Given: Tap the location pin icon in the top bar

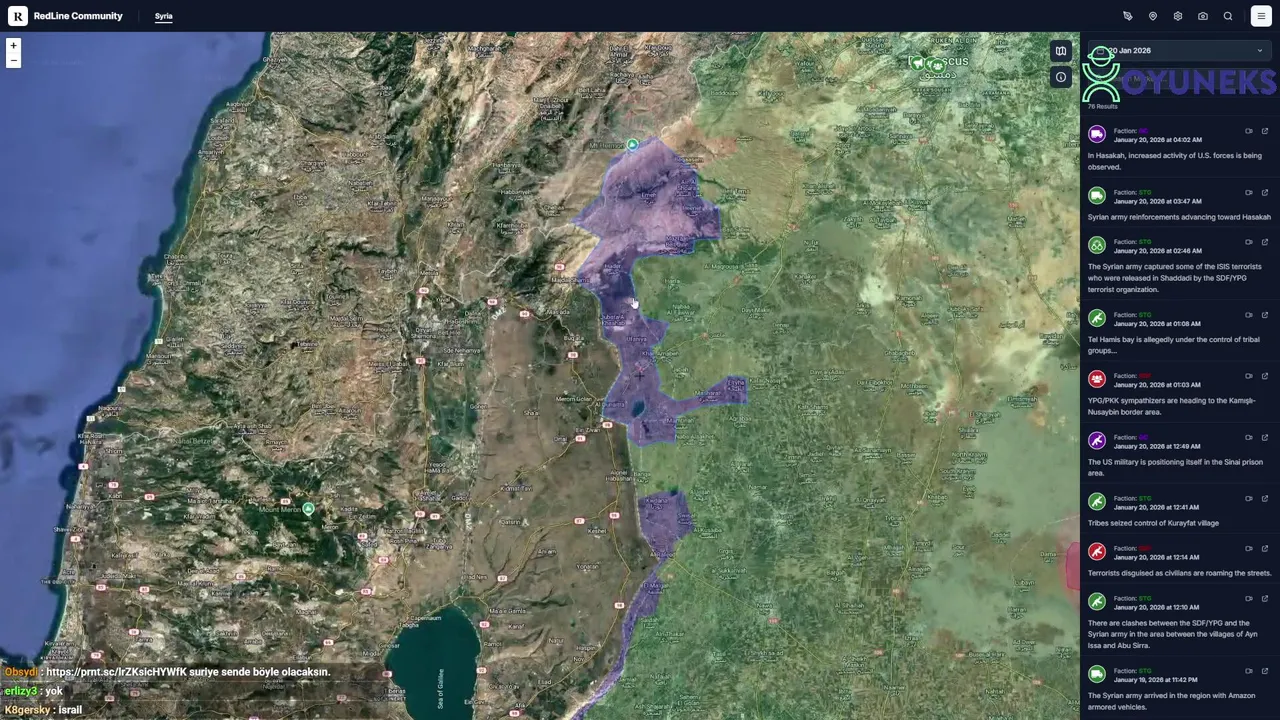Looking at the screenshot, I should tap(1153, 16).
